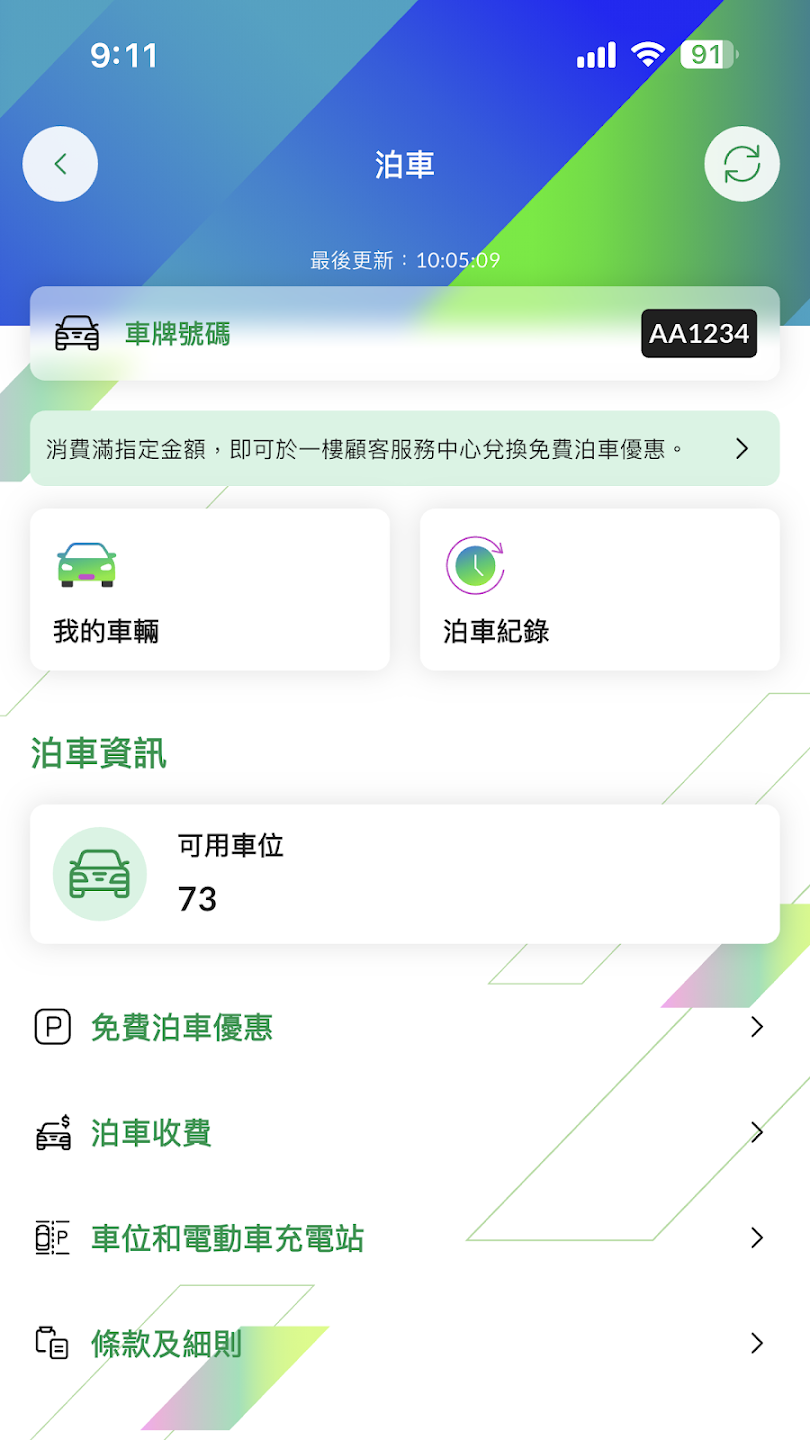The width and height of the screenshot is (810, 1440).
Task: Open the 車牌號碼 AA1234 card
Action: [404, 334]
